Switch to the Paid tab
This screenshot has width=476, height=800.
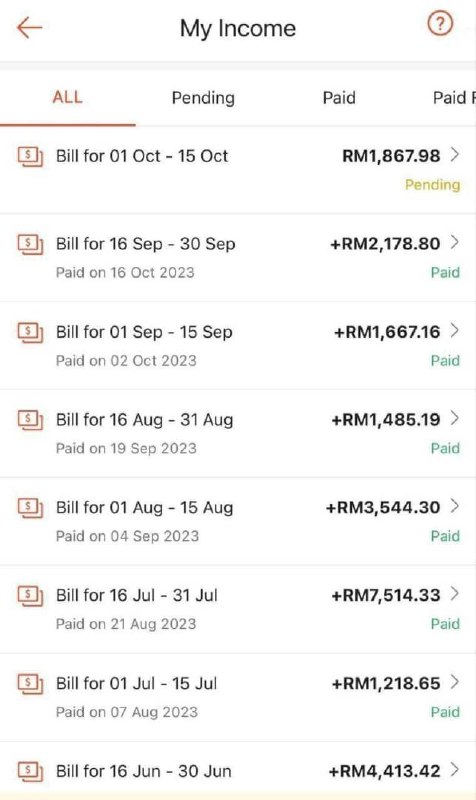pyautogui.click(x=339, y=97)
